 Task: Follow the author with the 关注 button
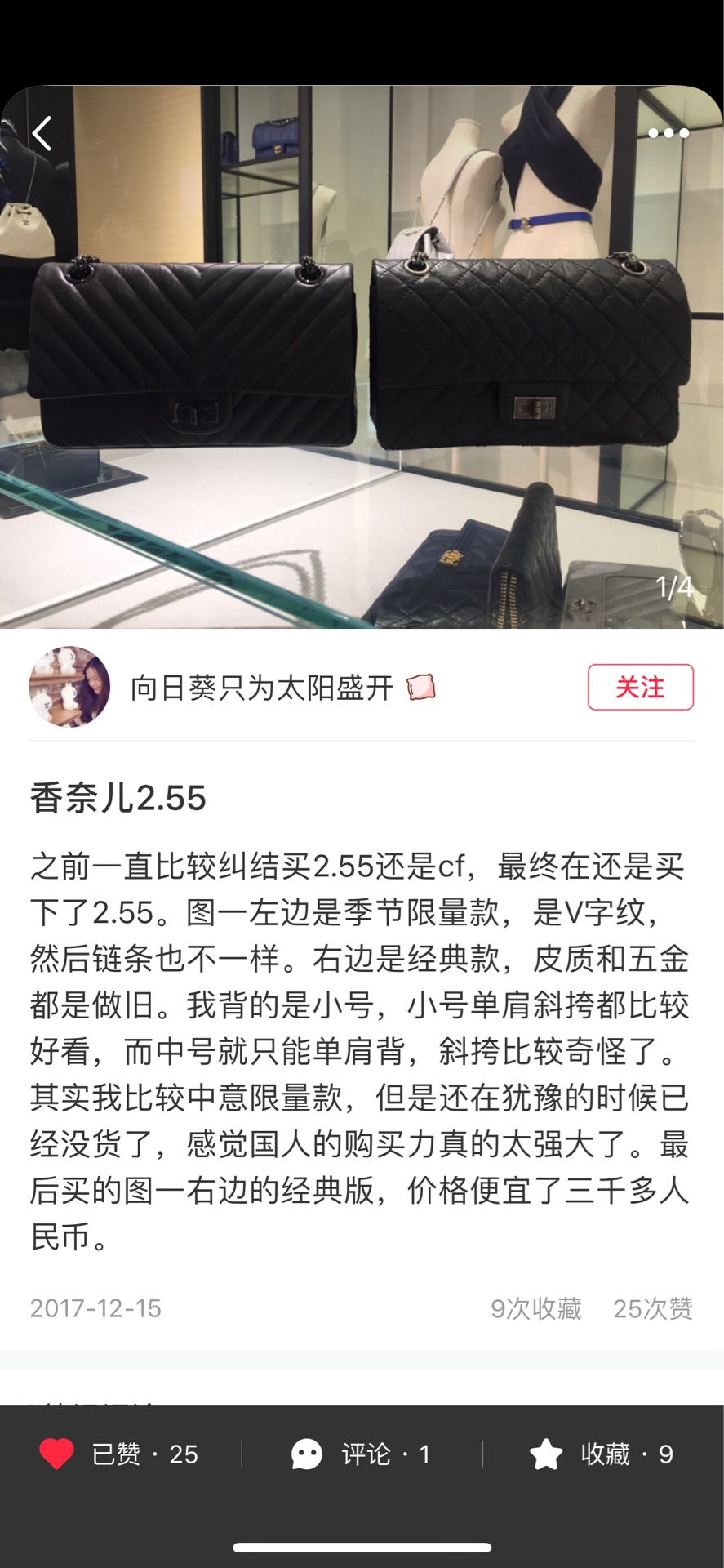[x=641, y=687]
